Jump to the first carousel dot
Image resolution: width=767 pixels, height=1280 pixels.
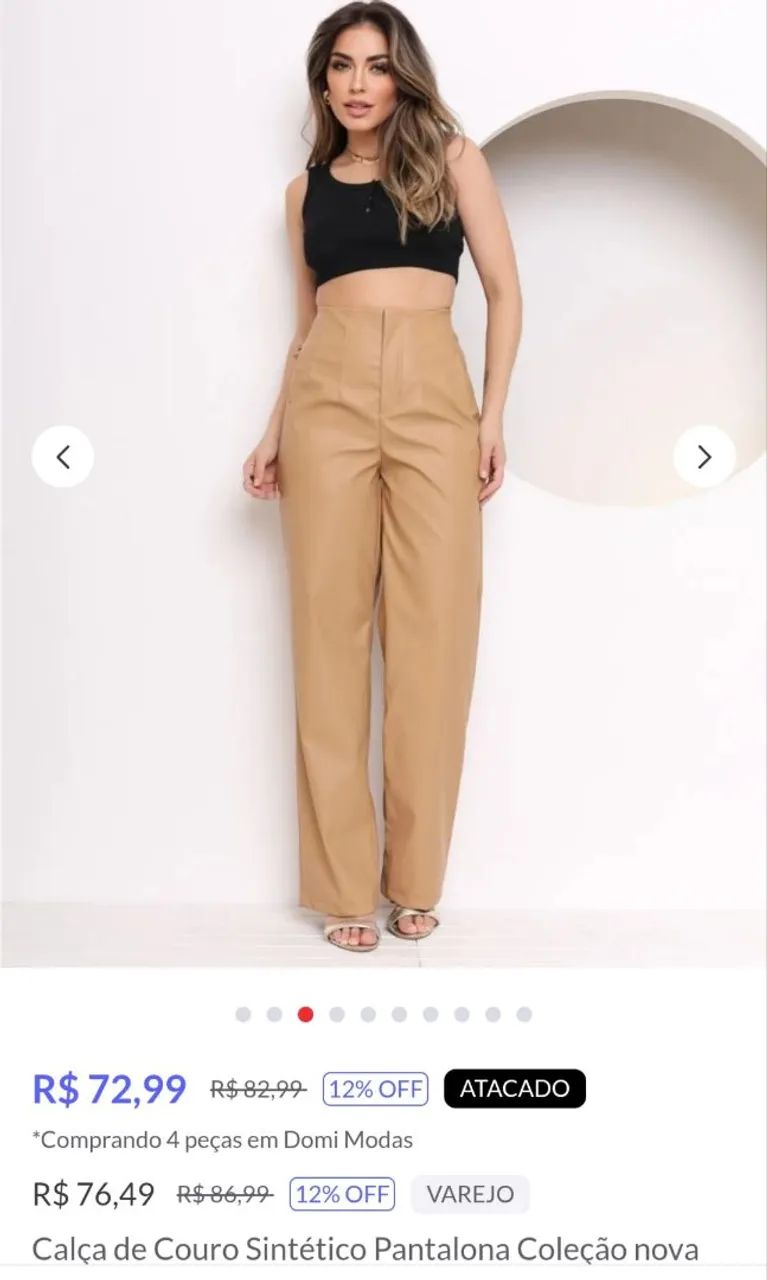click(243, 1014)
